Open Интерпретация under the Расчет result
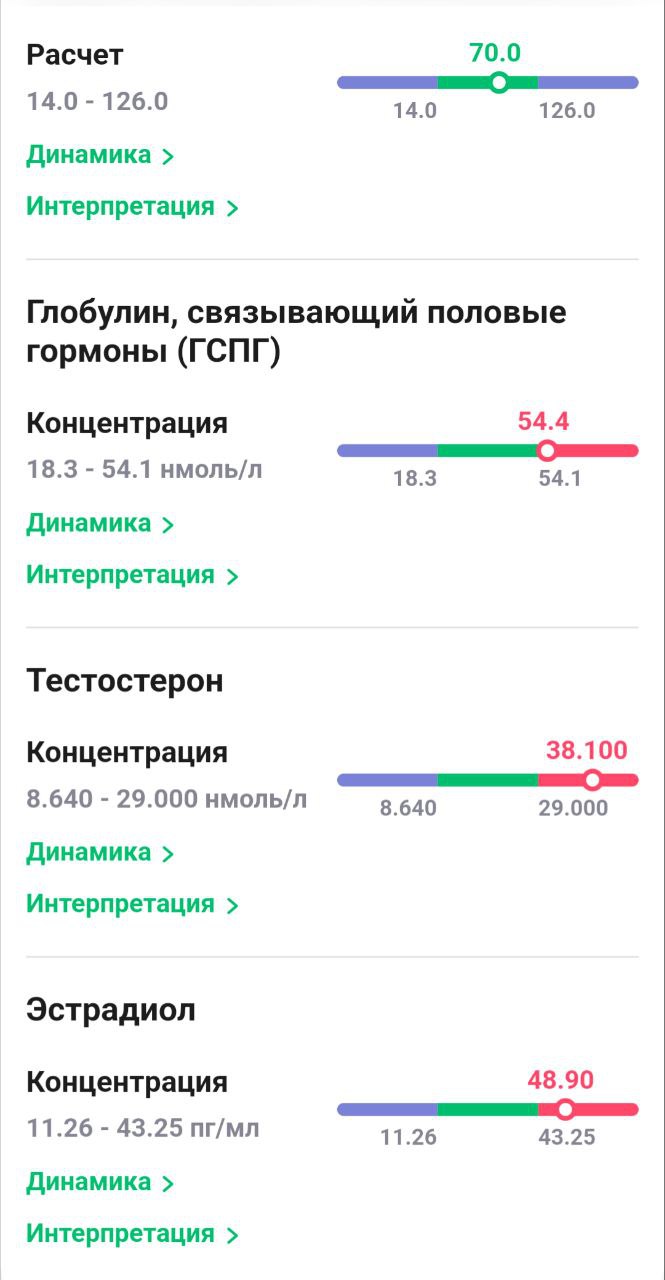Viewport: 665px width, 1280px height. (x=131, y=207)
